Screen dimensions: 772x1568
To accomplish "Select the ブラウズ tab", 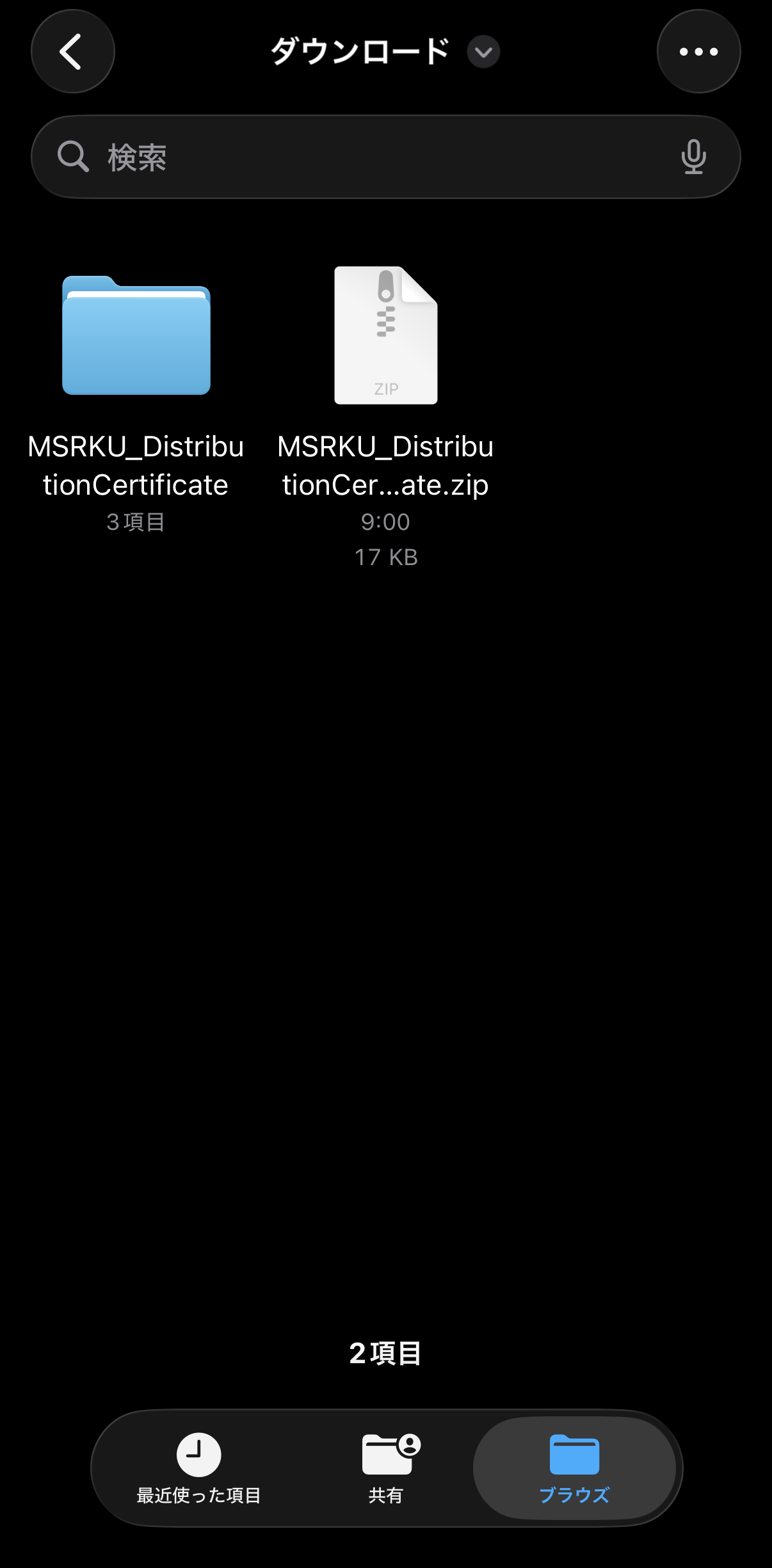I will pyautogui.click(x=574, y=1467).
